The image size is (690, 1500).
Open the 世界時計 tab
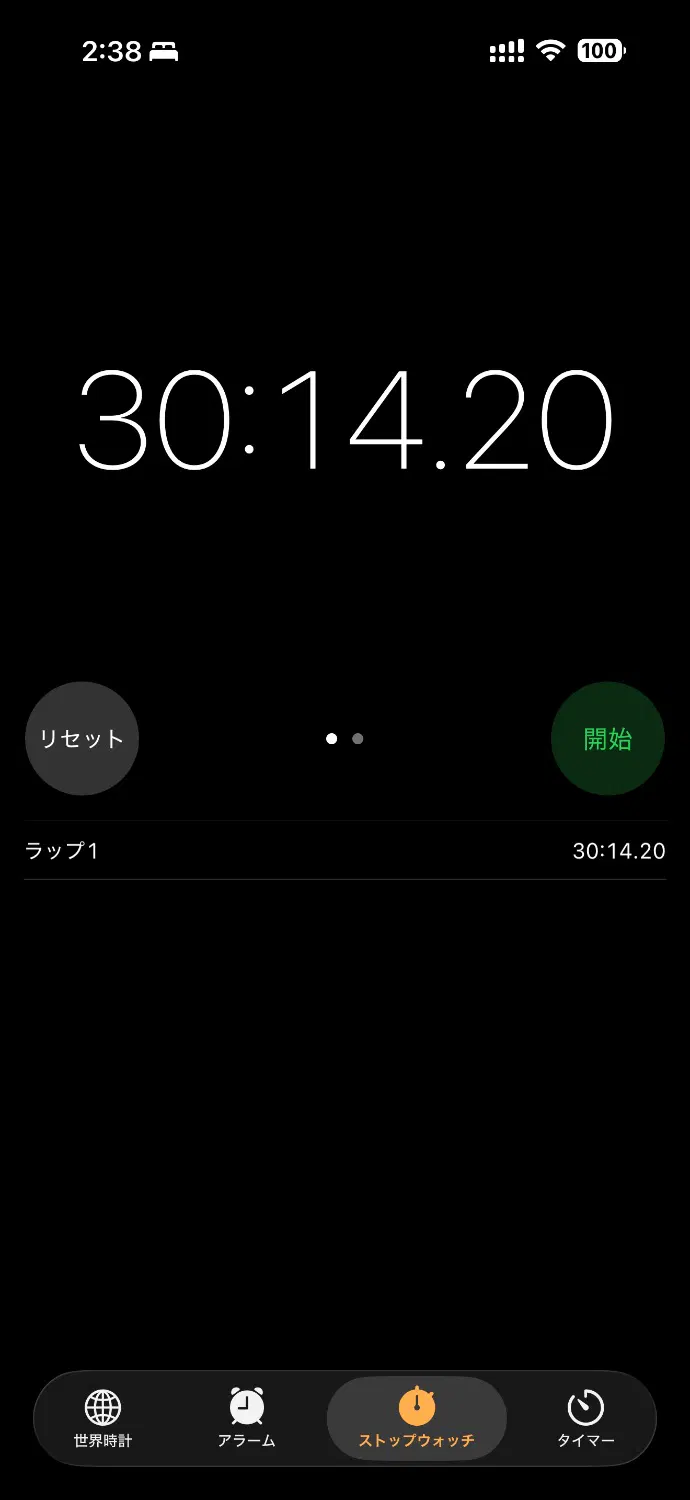(x=103, y=1418)
